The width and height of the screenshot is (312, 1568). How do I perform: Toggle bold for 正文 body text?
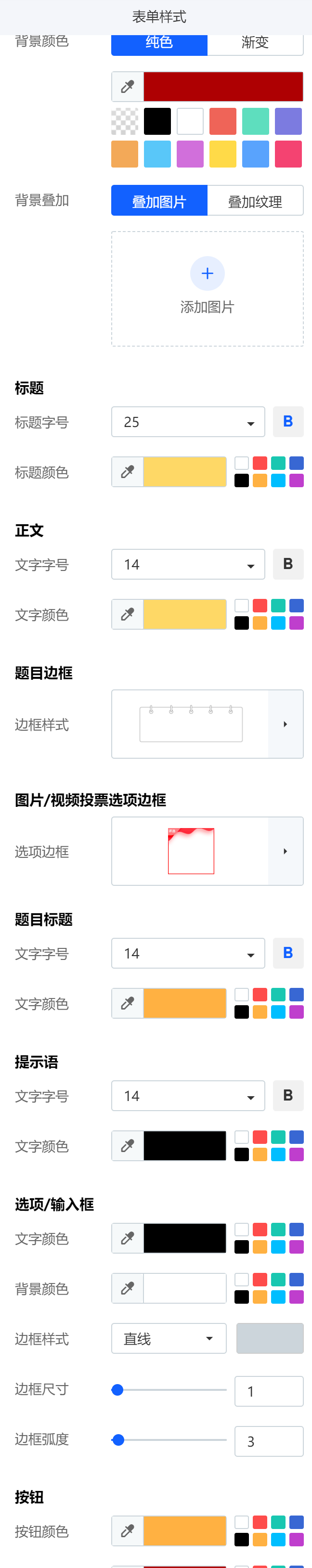pyautogui.click(x=287, y=564)
